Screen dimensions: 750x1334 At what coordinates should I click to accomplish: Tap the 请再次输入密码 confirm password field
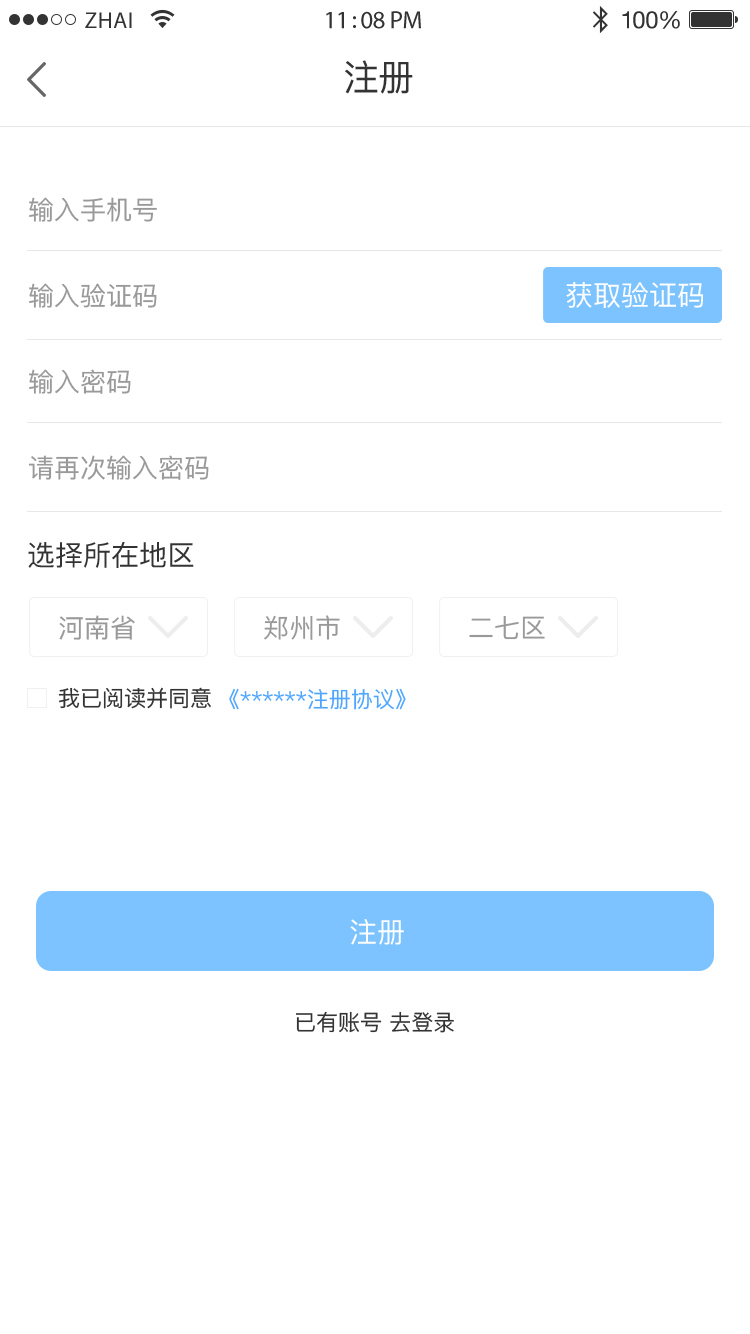coord(374,468)
